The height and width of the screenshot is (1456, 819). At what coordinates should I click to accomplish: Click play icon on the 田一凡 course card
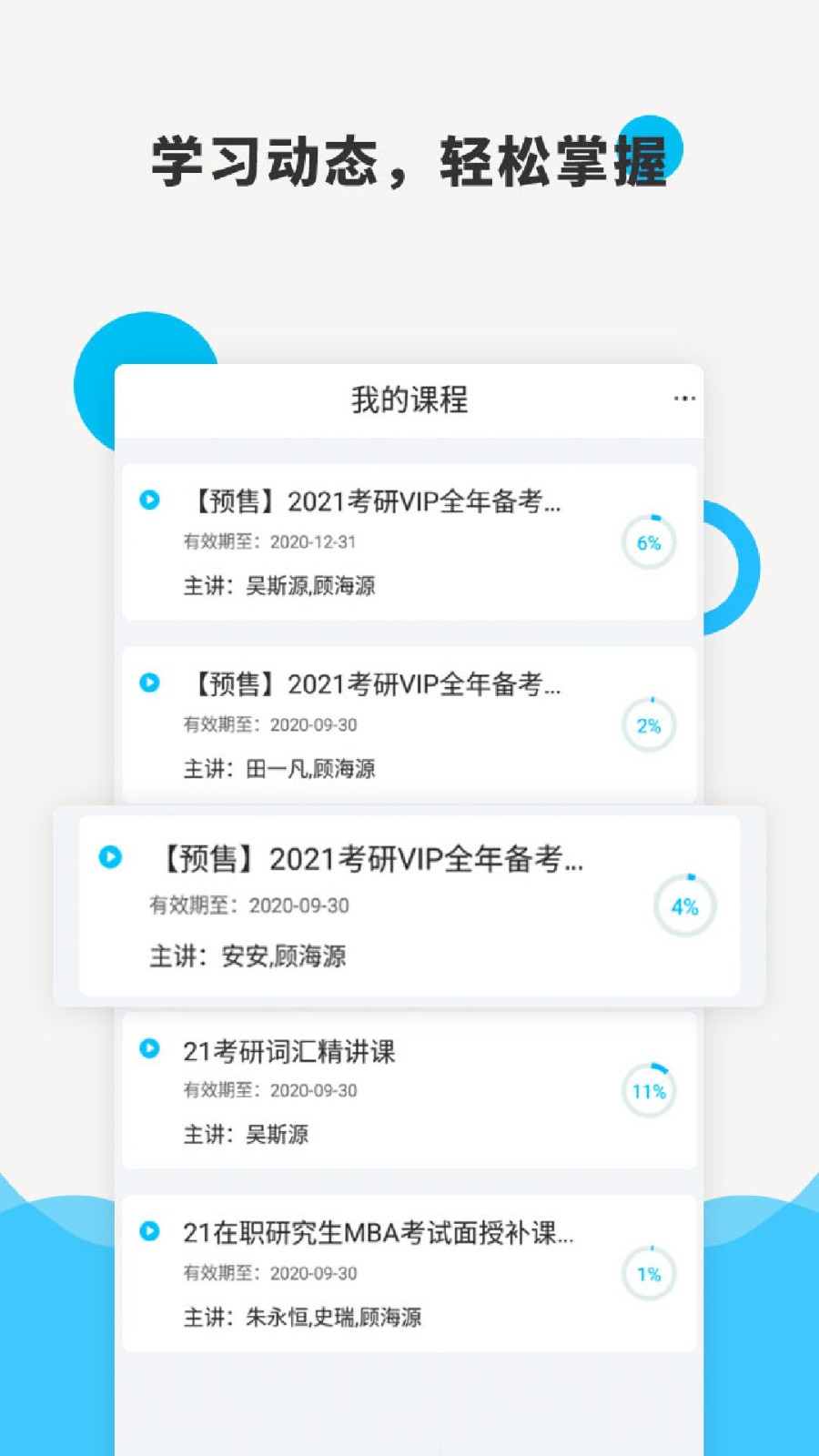click(148, 683)
